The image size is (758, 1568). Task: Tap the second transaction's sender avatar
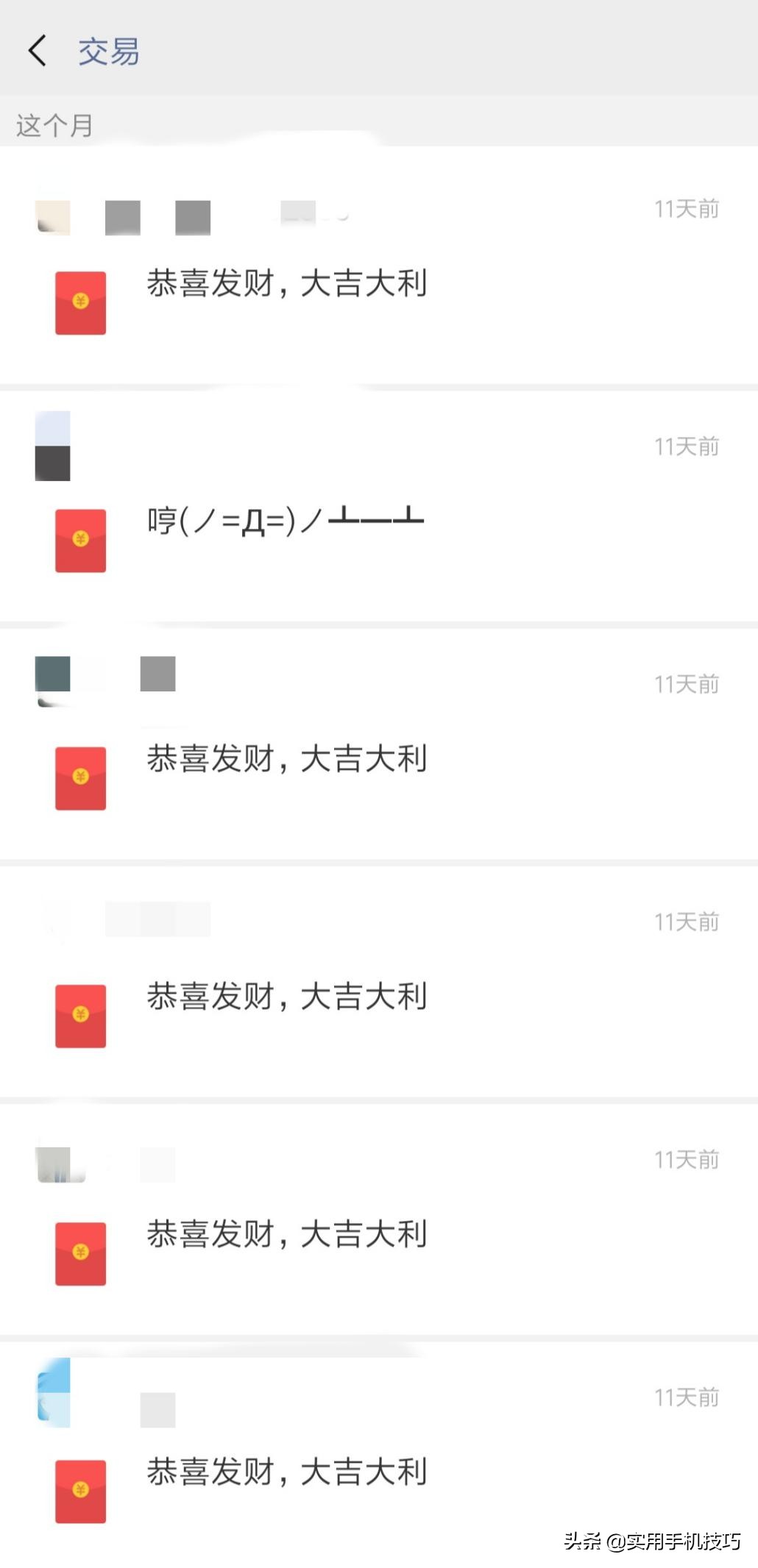pos(52,445)
